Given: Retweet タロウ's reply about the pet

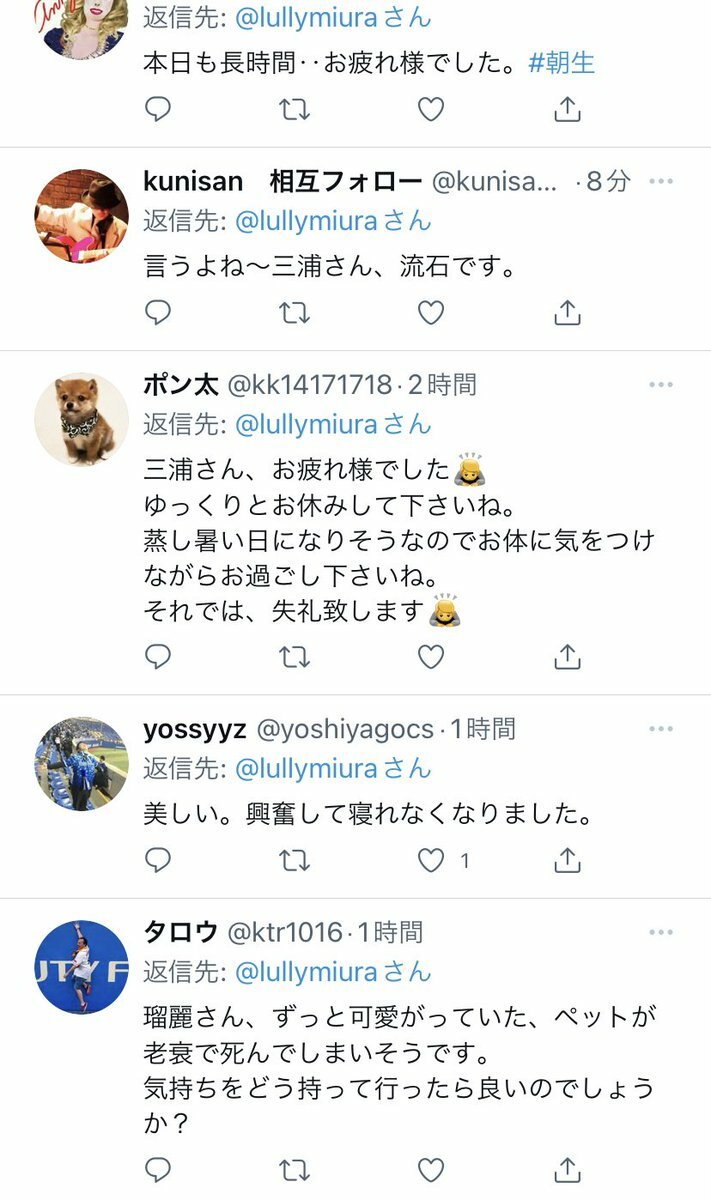Looking at the screenshot, I should (x=294, y=1169).
